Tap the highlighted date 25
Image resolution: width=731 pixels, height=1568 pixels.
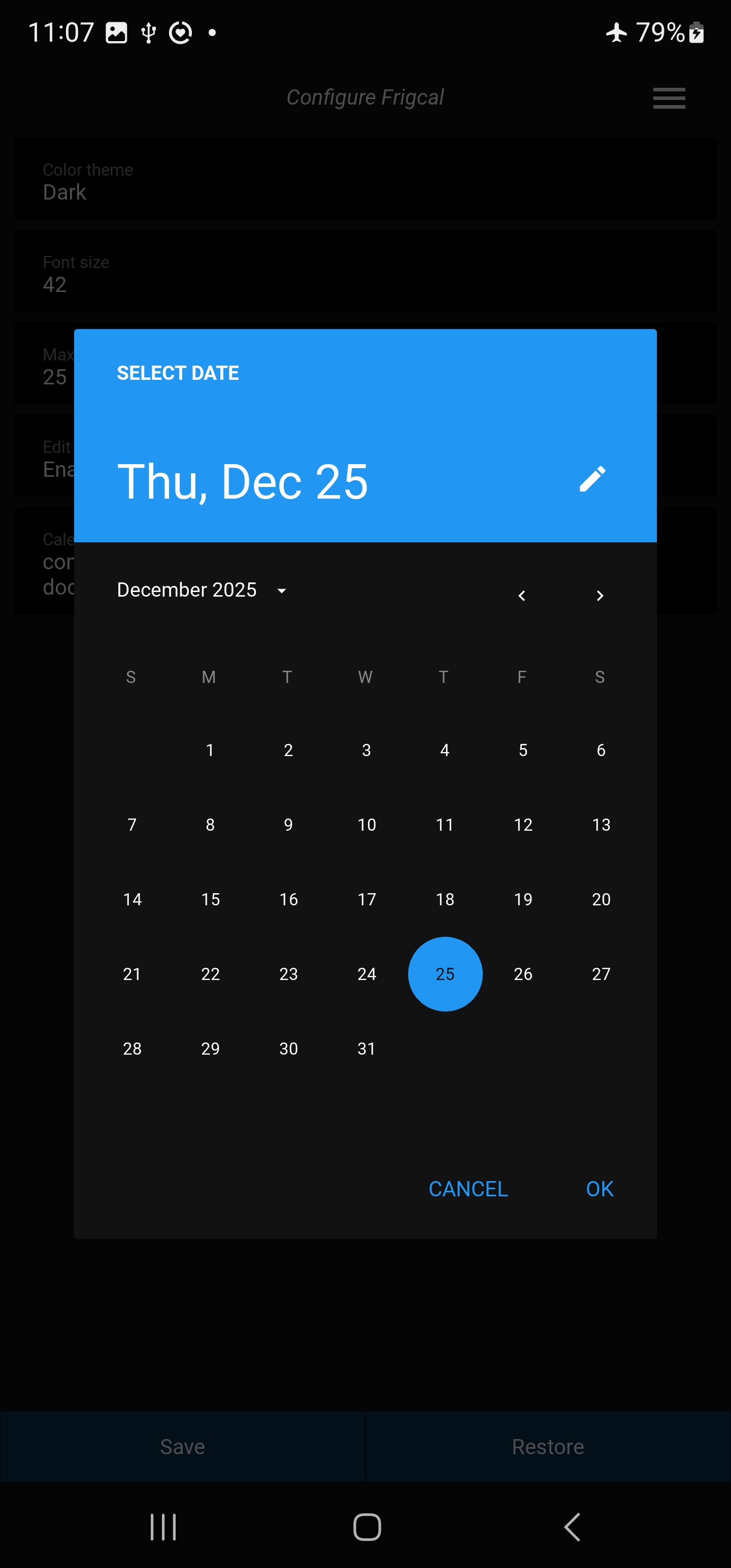click(445, 974)
